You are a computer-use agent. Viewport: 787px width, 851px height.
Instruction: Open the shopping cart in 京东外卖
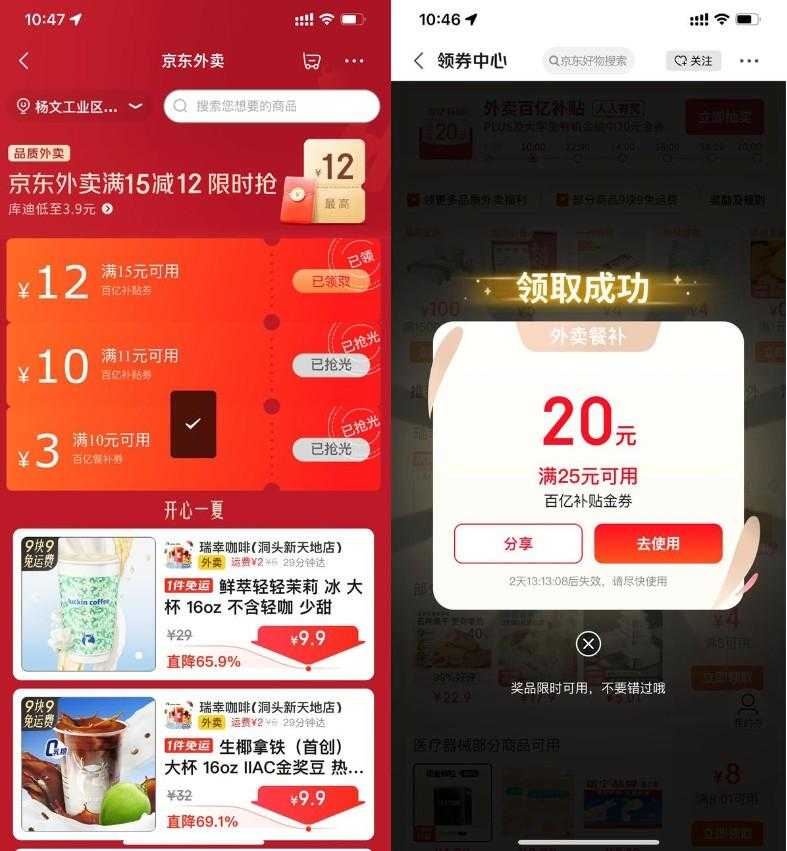click(312, 61)
